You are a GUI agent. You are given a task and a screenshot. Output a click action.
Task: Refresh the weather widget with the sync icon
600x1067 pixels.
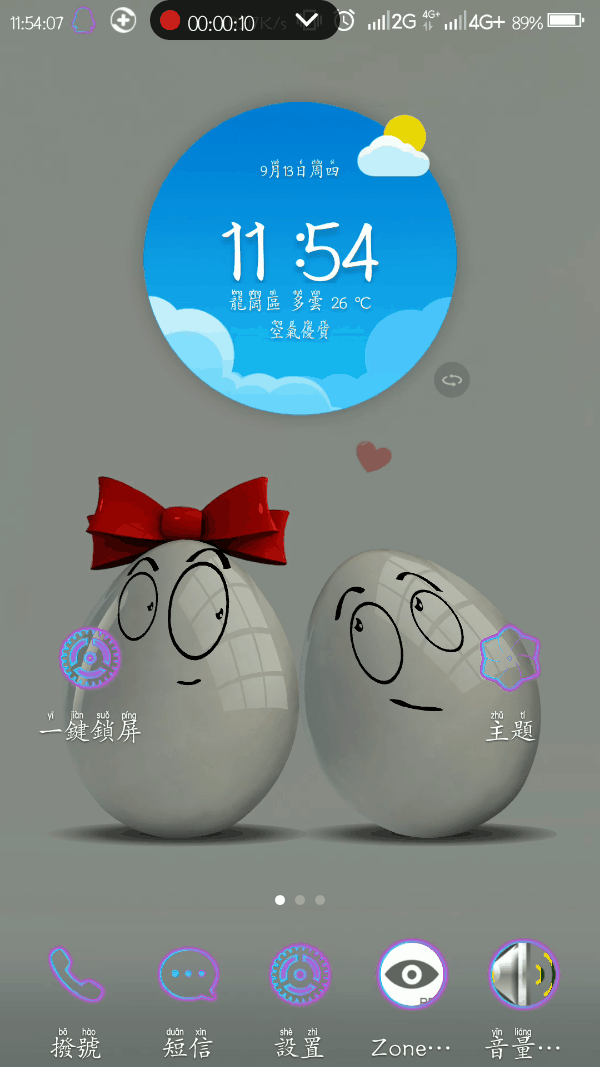452,380
